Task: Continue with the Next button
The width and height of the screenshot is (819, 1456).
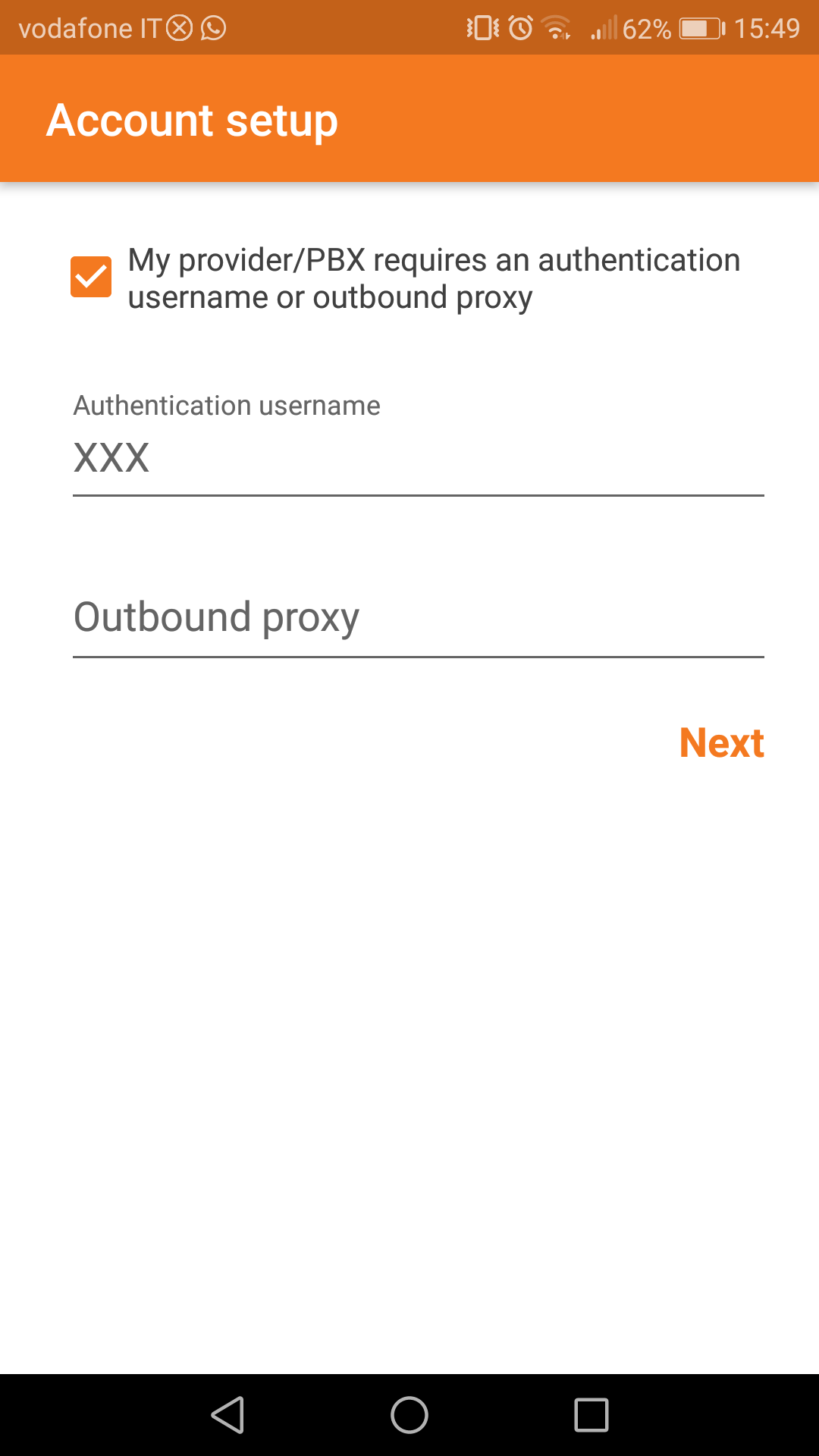Action: pos(721,742)
